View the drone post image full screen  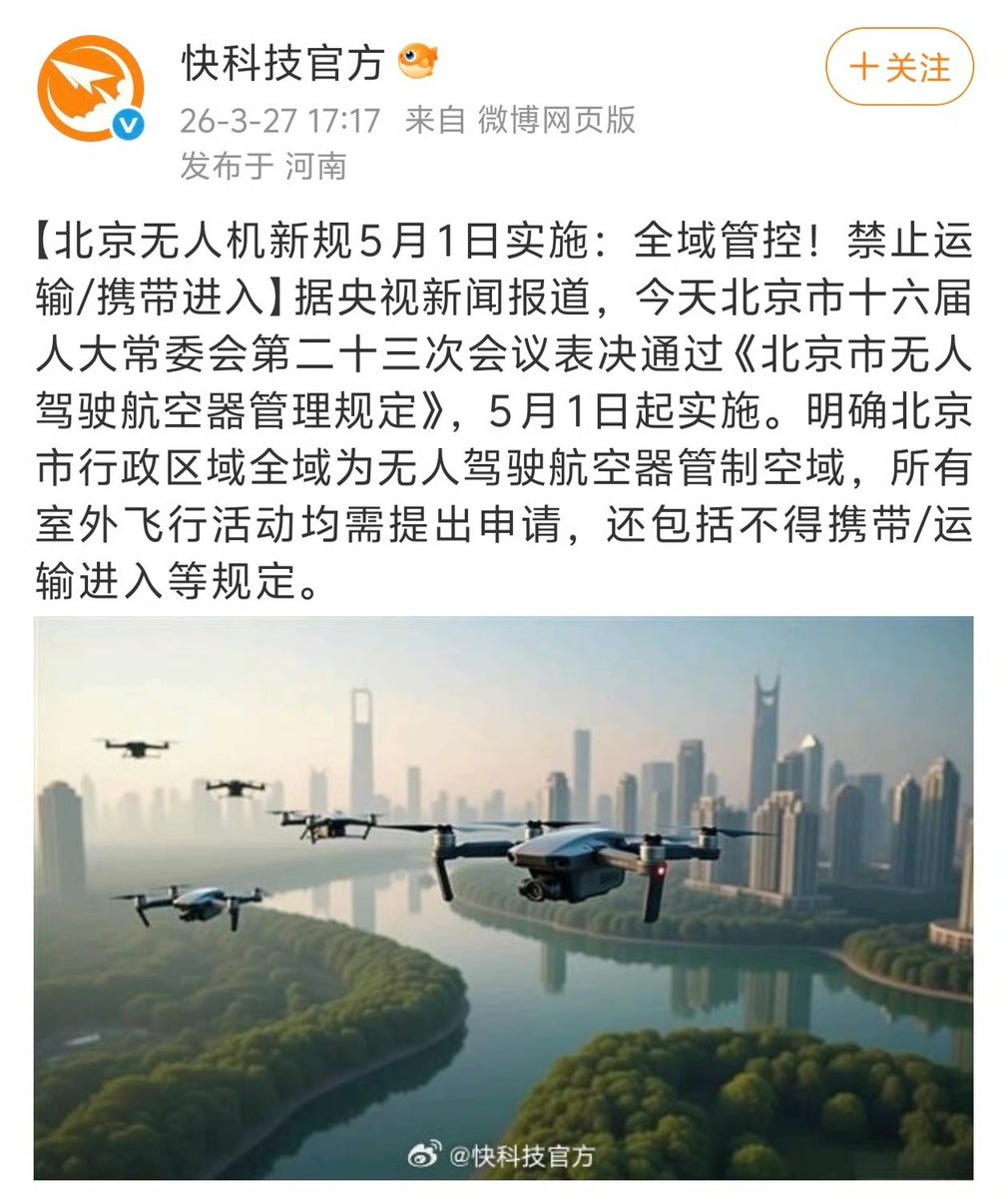click(503, 897)
